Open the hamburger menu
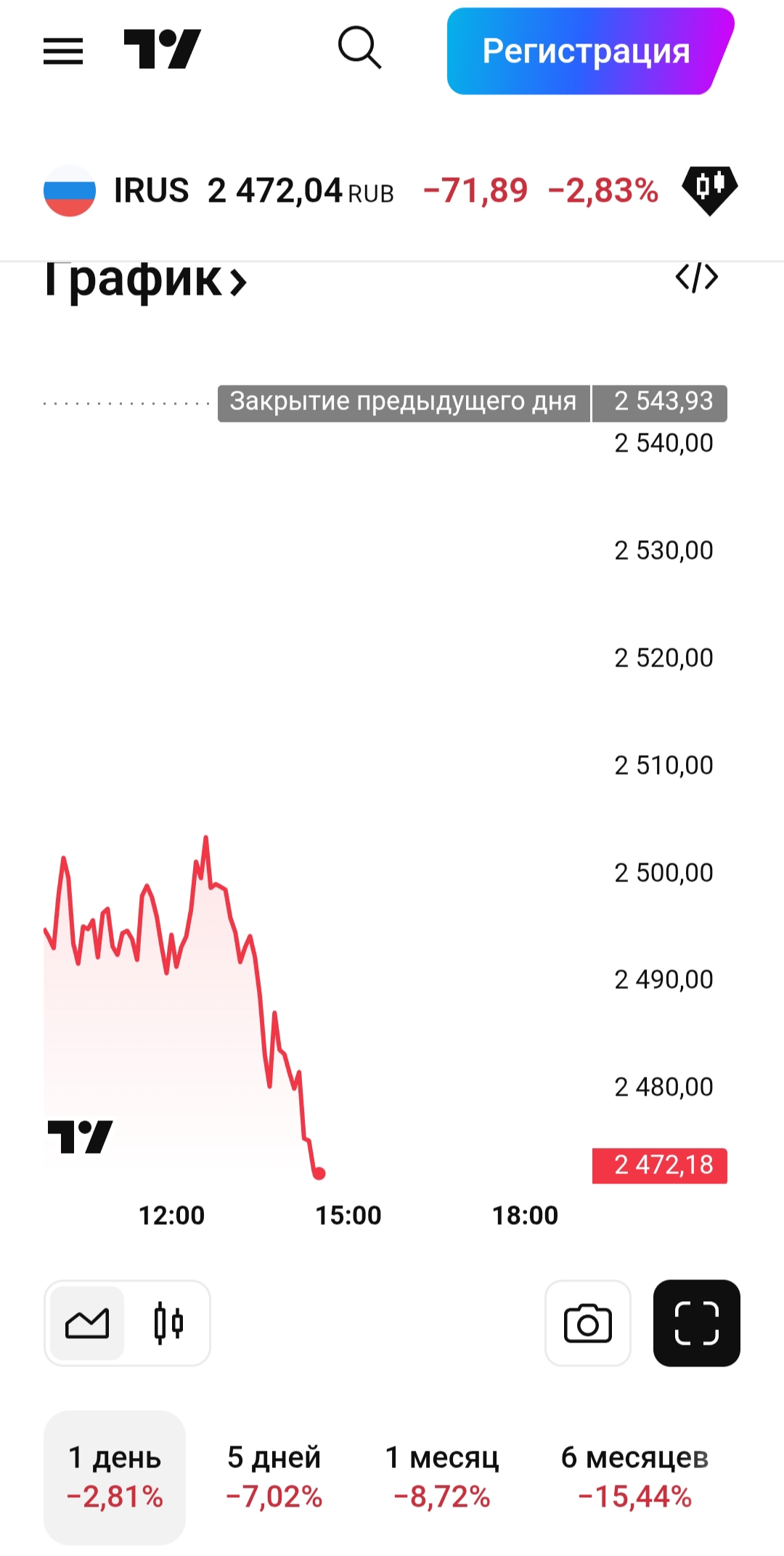Screen dimensions: 784x1556 [63, 51]
